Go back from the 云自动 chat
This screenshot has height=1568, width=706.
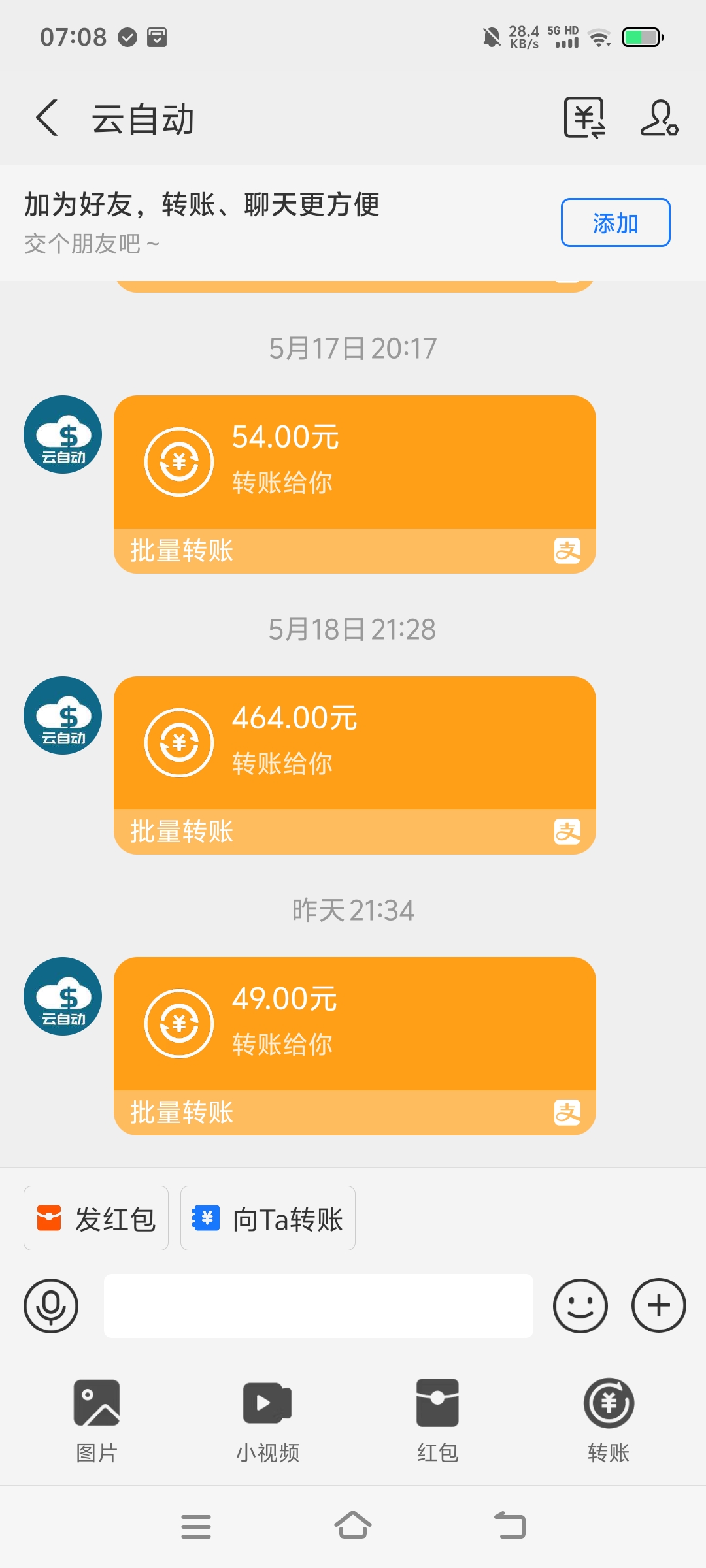point(47,118)
